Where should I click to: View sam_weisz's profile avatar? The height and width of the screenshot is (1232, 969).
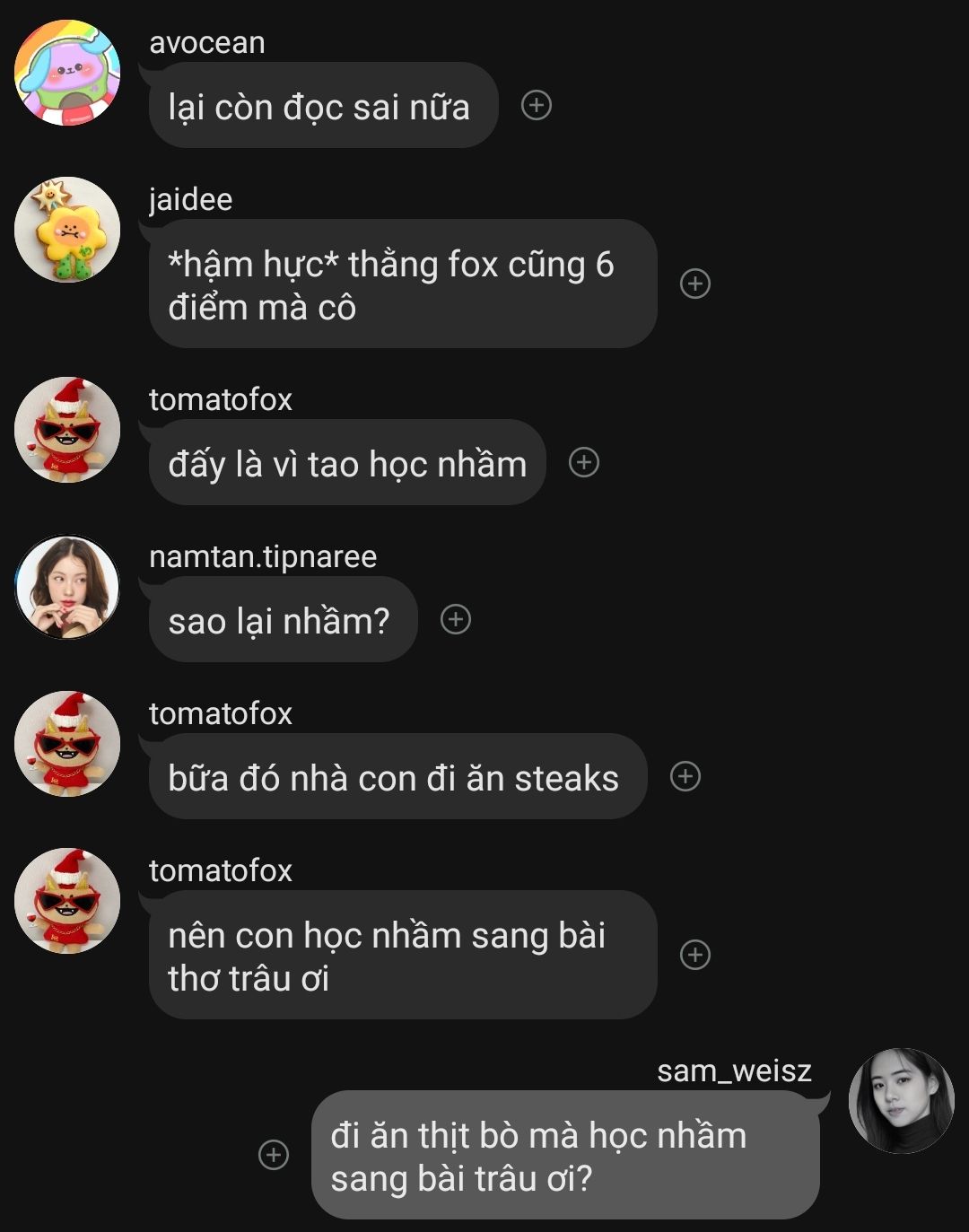tap(901, 1101)
